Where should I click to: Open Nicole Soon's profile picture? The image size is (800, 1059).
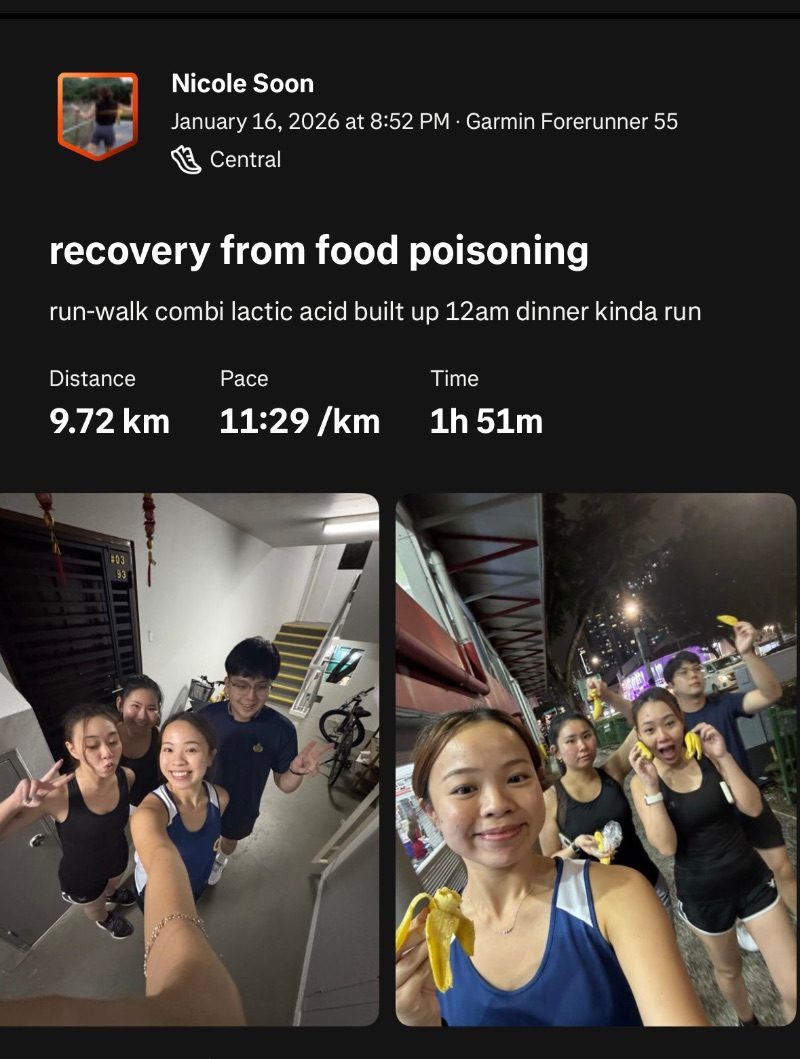(x=97, y=115)
